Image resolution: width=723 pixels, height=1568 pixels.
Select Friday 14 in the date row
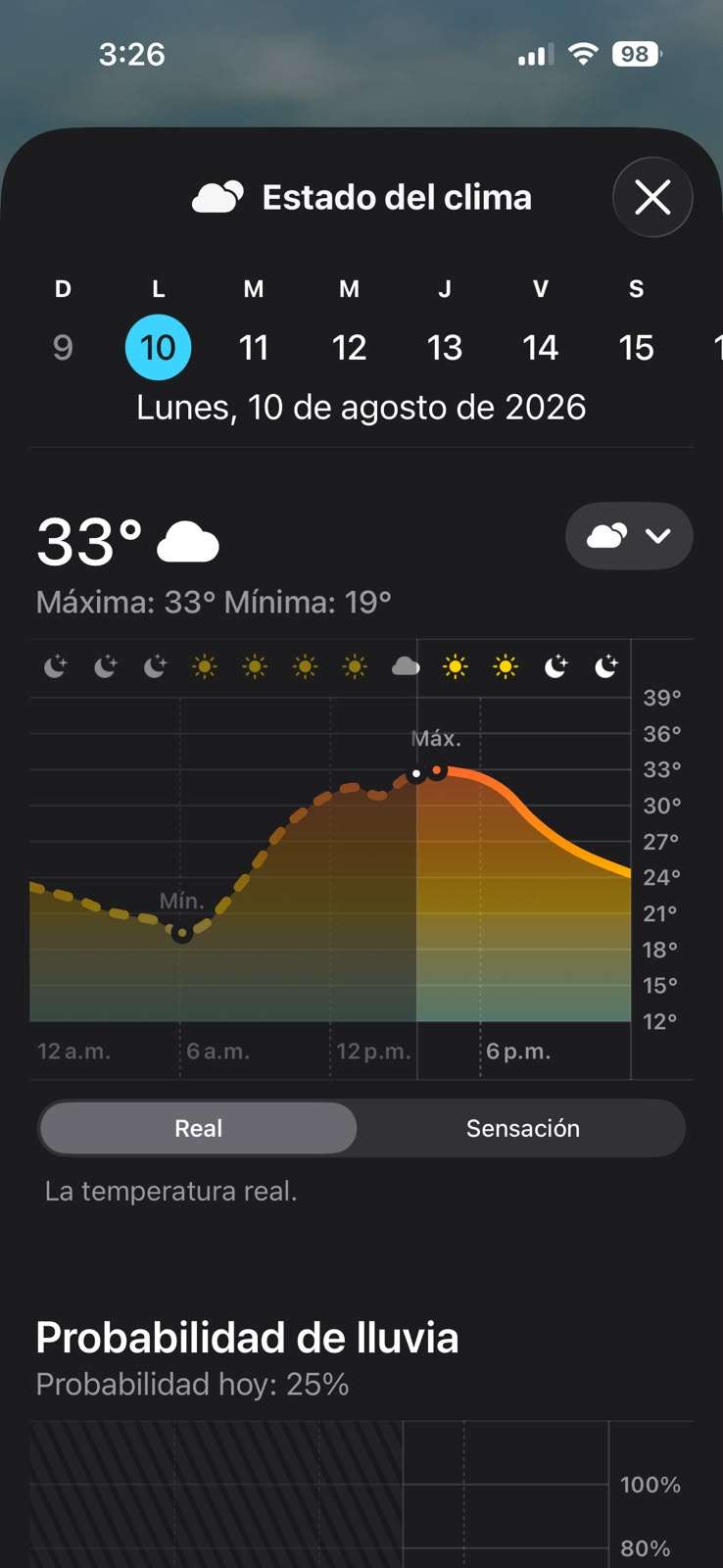[x=540, y=347]
